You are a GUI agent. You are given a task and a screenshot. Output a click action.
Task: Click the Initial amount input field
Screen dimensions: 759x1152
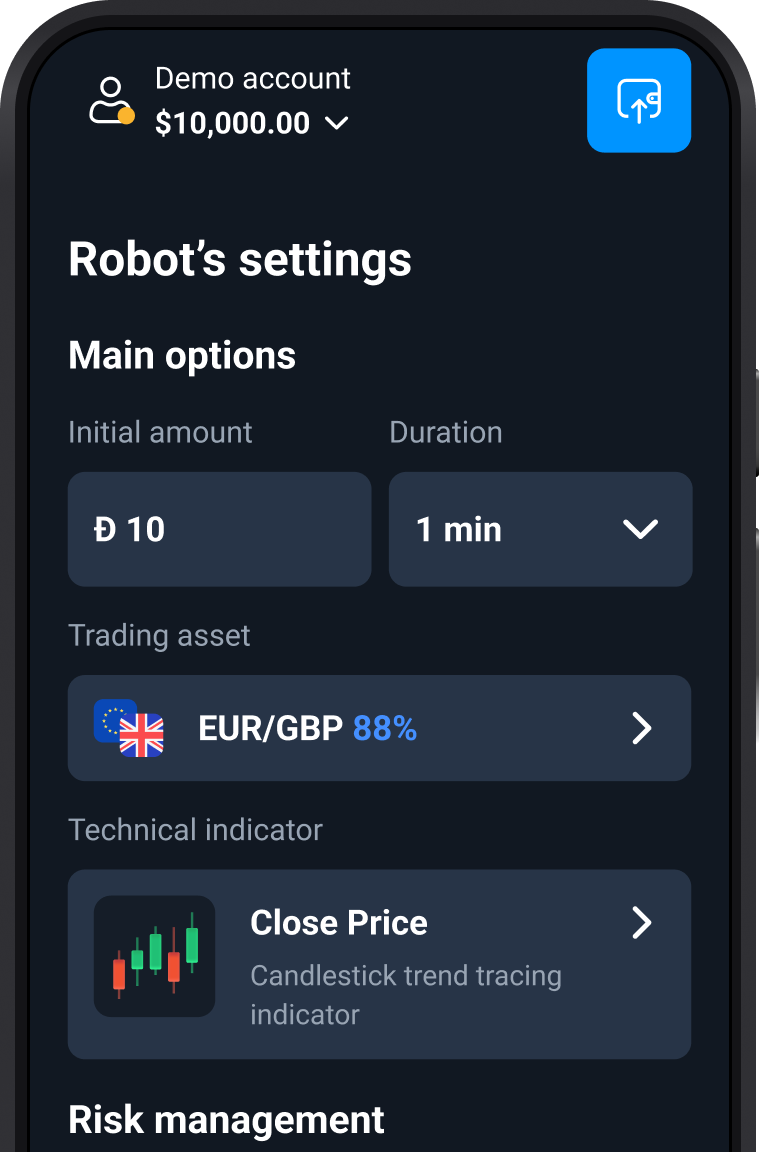pyautogui.click(x=219, y=529)
